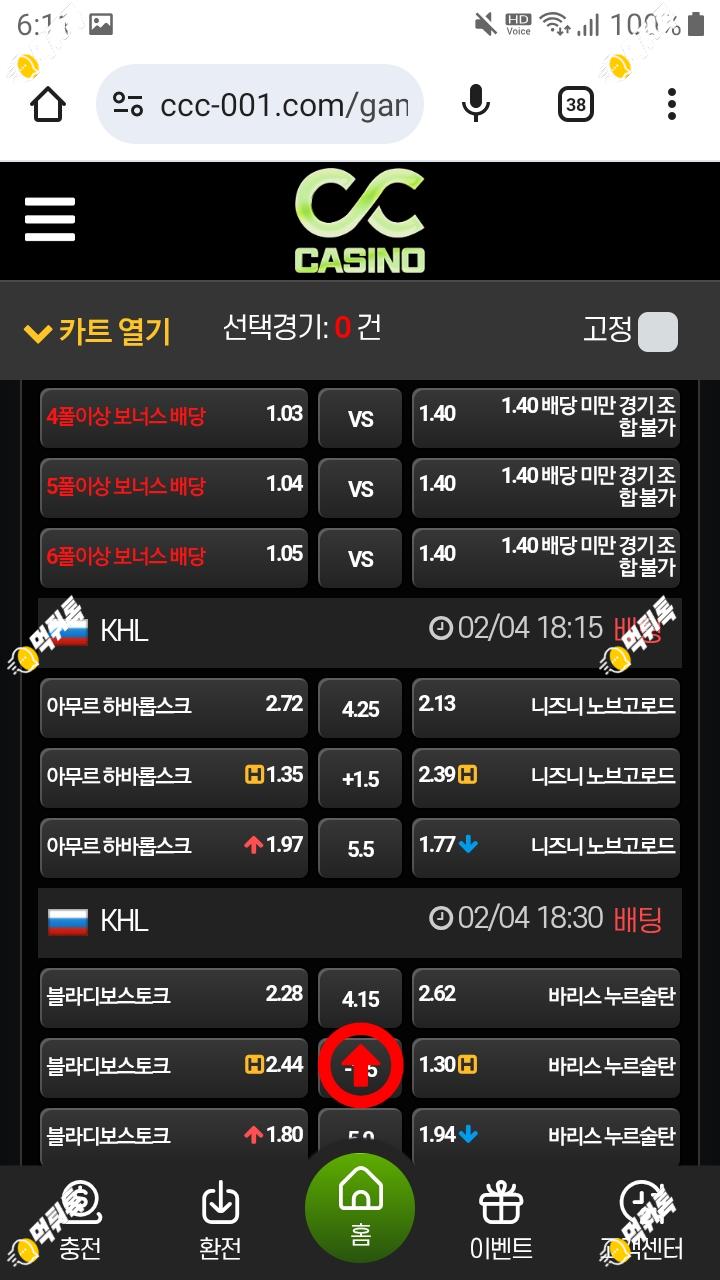Open the browser tab switcher
The height and width of the screenshot is (1280, 720).
tap(575, 104)
